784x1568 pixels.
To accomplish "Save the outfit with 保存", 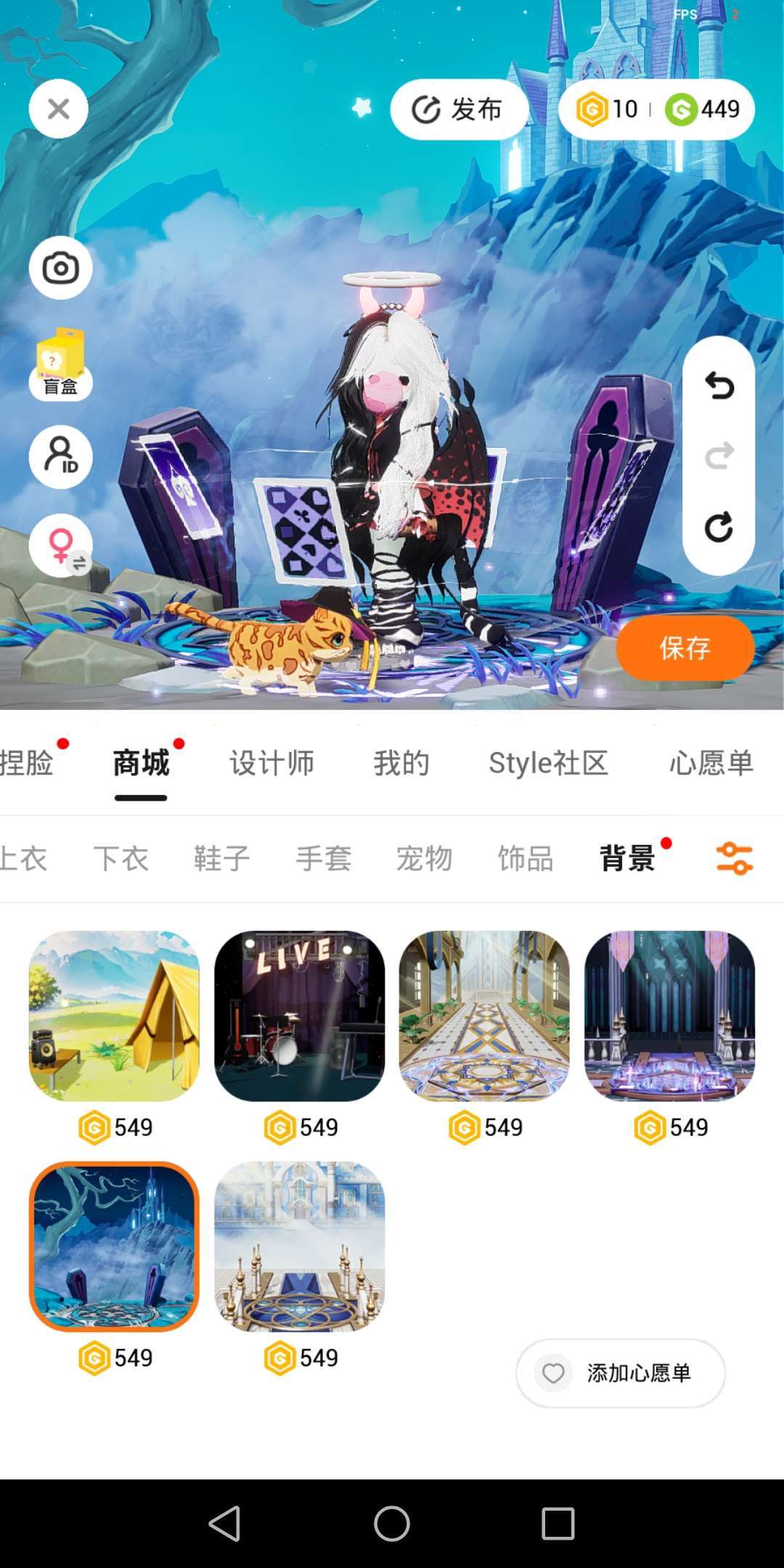I will click(x=685, y=648).
